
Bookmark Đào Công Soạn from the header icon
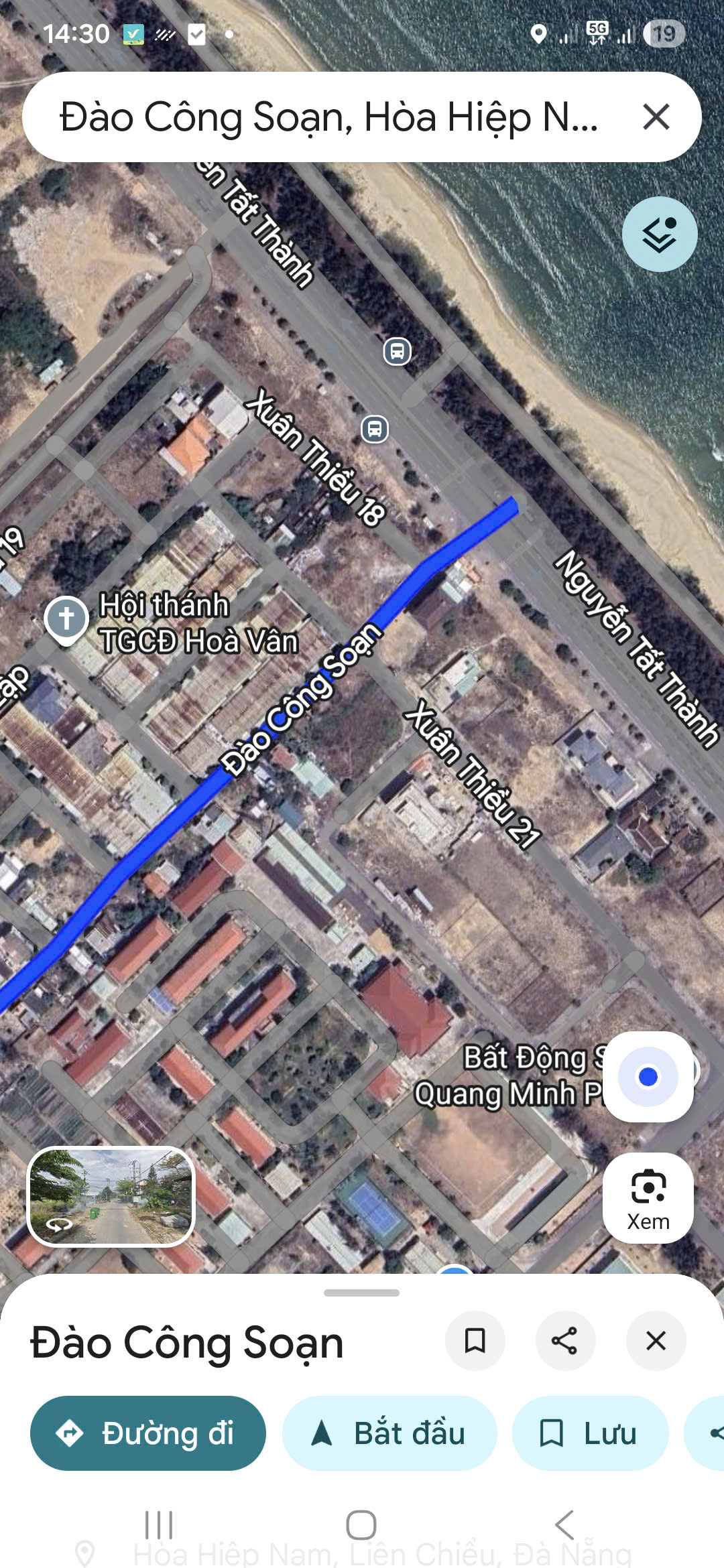click(475, 1341)
